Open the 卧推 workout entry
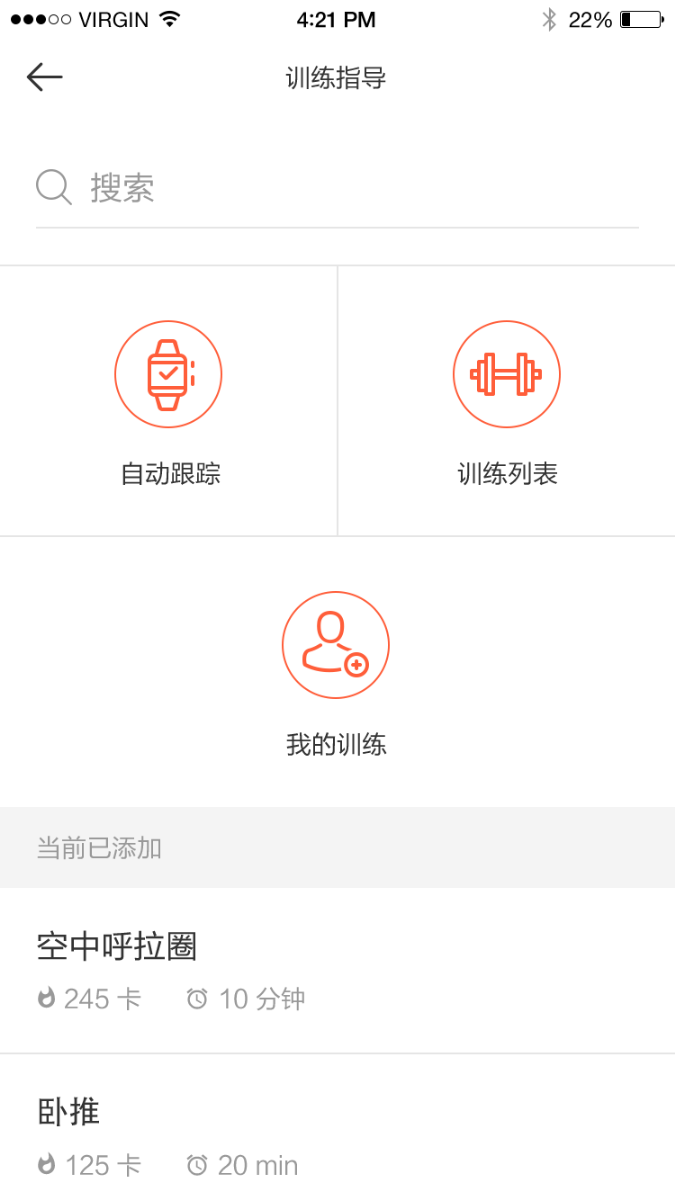The height and width of the screenshot is (1200, 675). (x=337, y=1127)
